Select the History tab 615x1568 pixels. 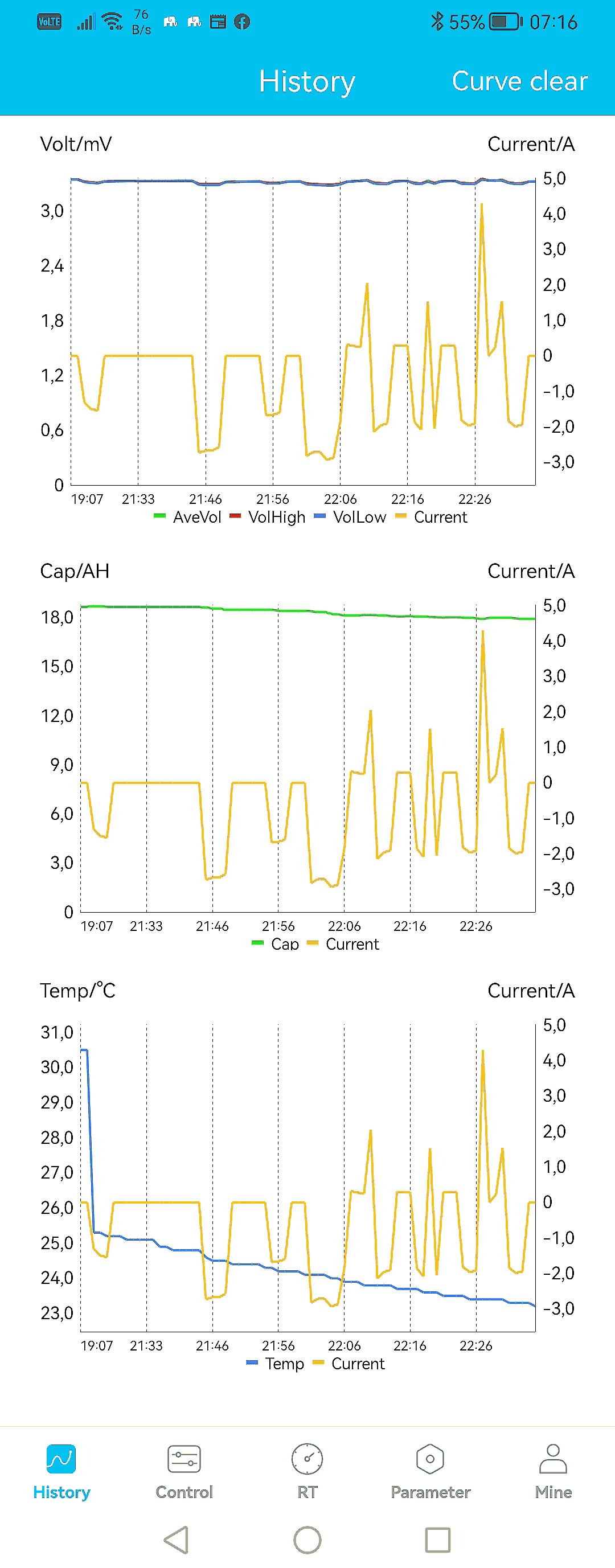[61, 1472]
